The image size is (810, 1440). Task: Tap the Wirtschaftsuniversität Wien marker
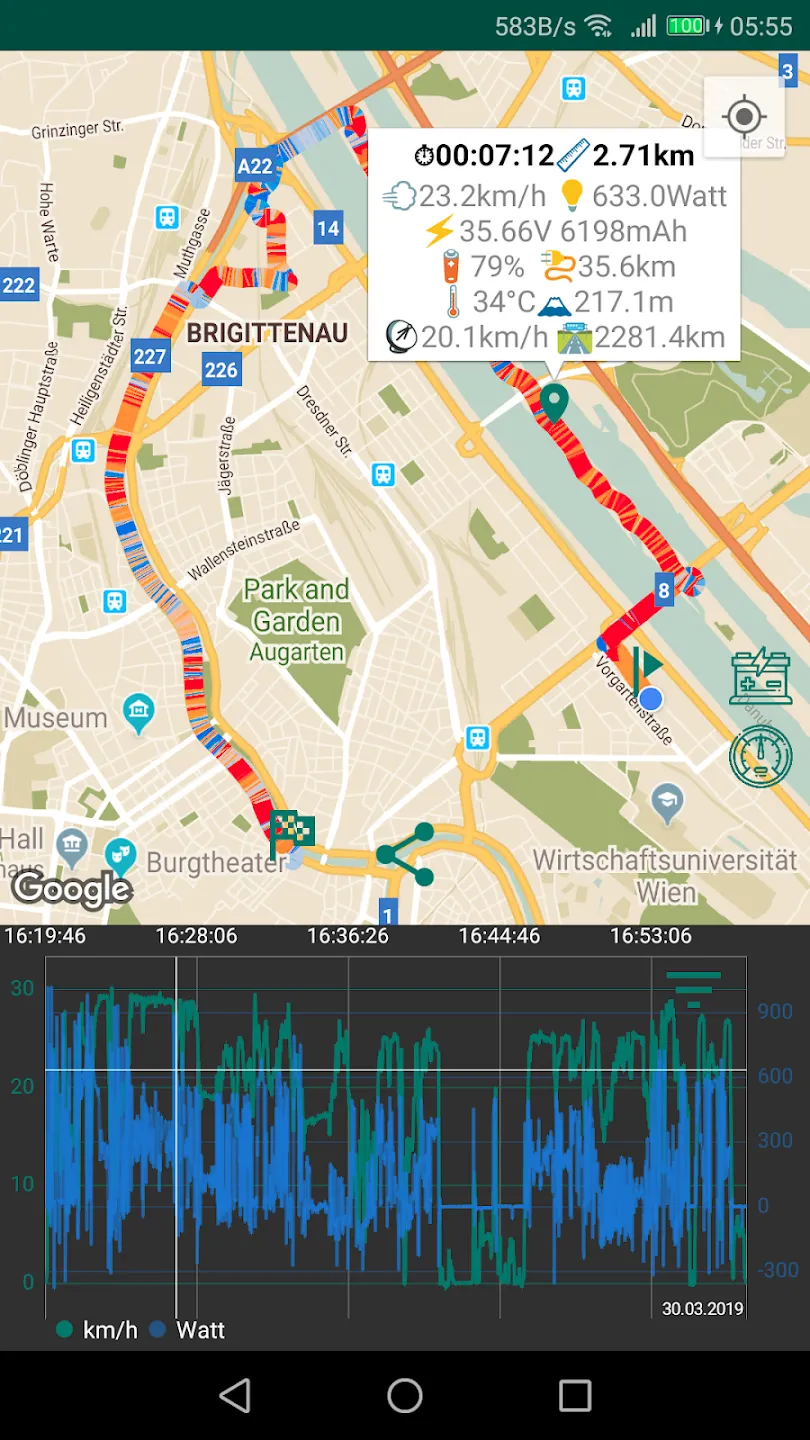[x=667, y=799]
